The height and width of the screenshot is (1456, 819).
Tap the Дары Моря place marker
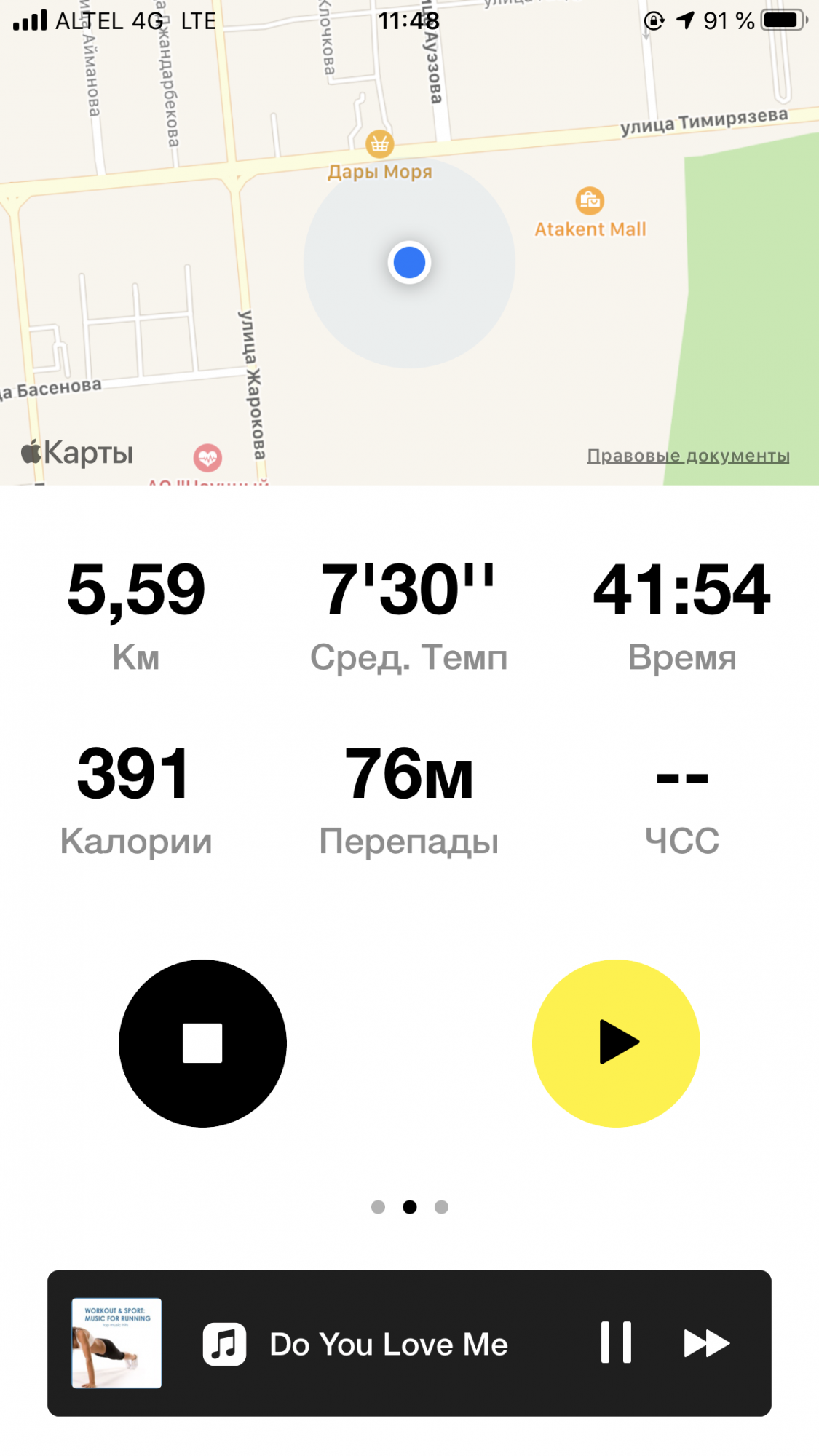[379, 144]
